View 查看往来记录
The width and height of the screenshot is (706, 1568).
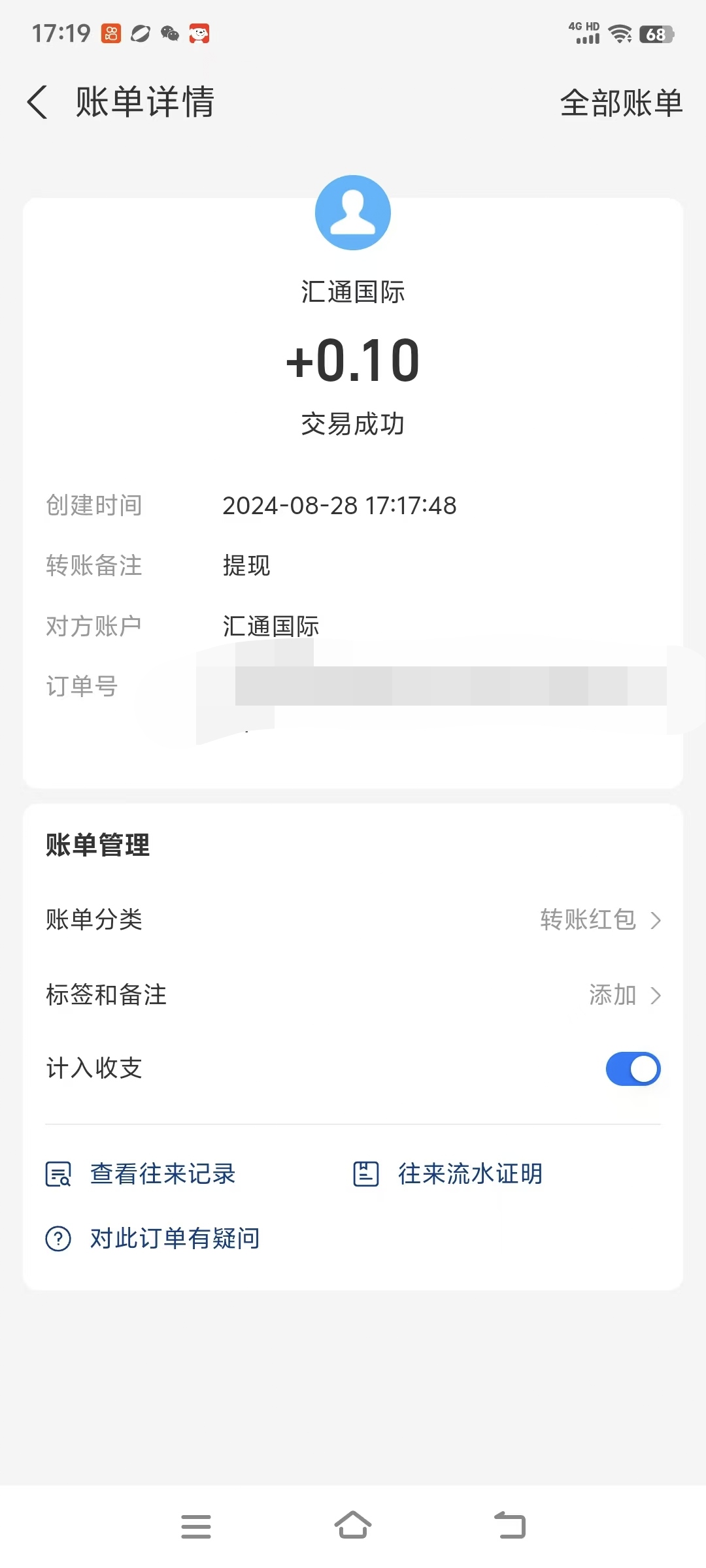141,1174
